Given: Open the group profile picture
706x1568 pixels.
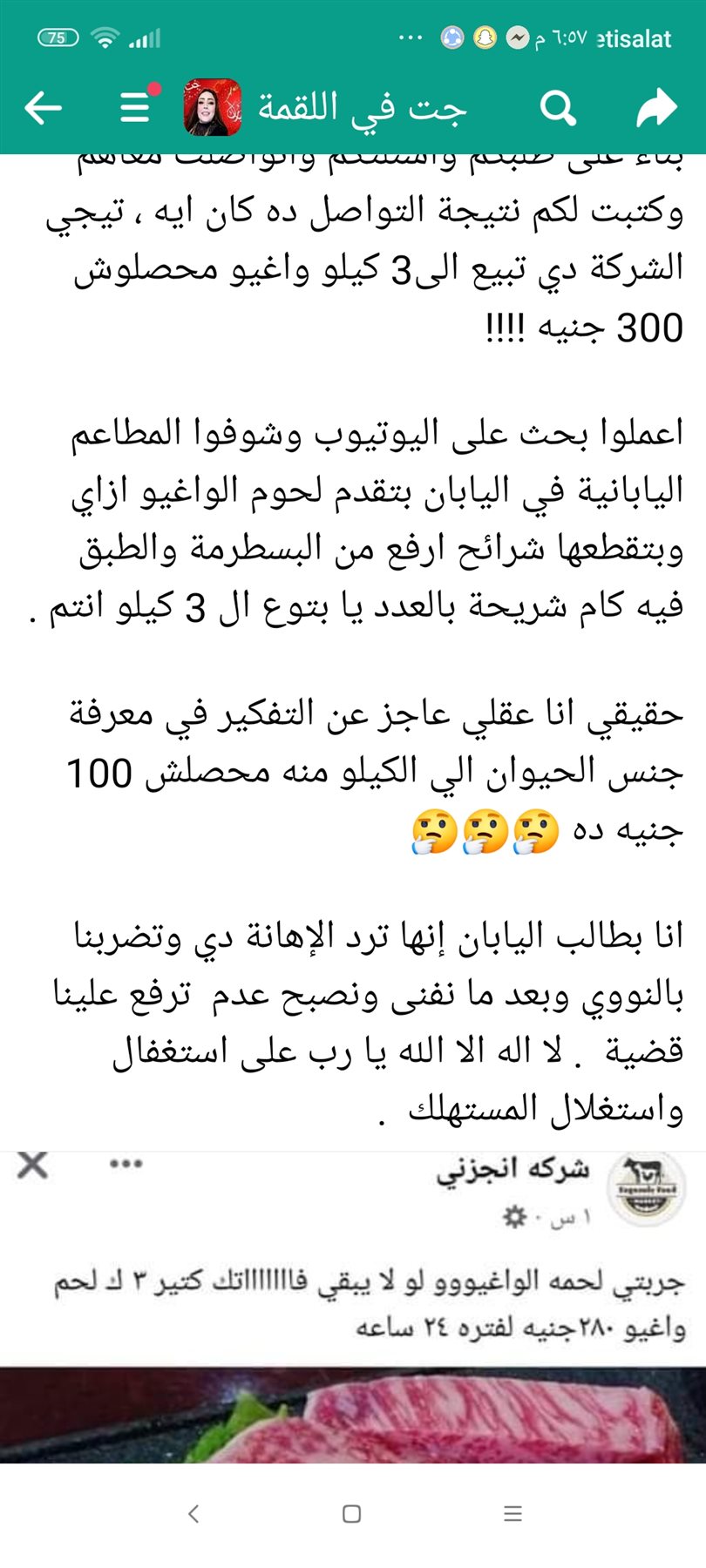Looking at the screenshot, I should [x=212, y=108].
